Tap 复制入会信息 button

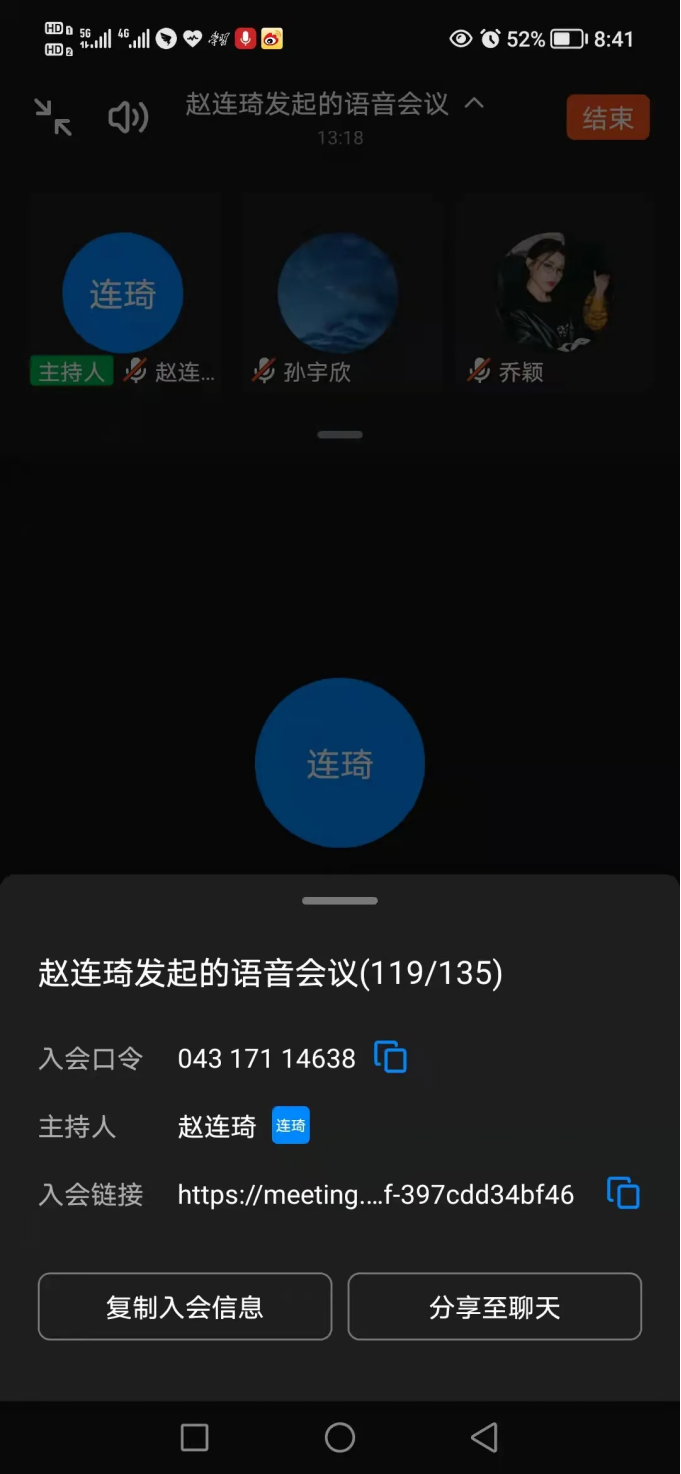185,1307
